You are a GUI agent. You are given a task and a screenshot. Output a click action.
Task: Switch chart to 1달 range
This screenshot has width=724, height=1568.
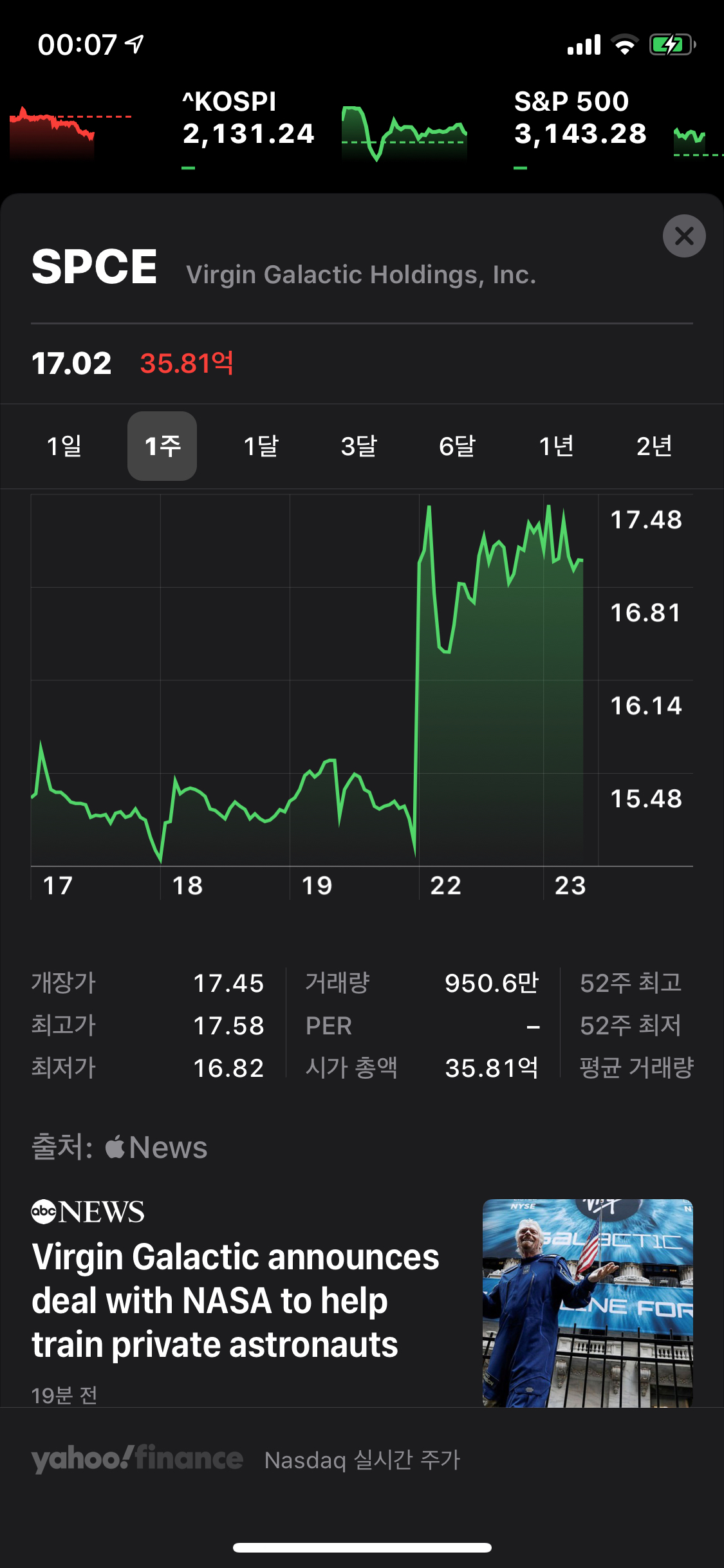(261, 446)
